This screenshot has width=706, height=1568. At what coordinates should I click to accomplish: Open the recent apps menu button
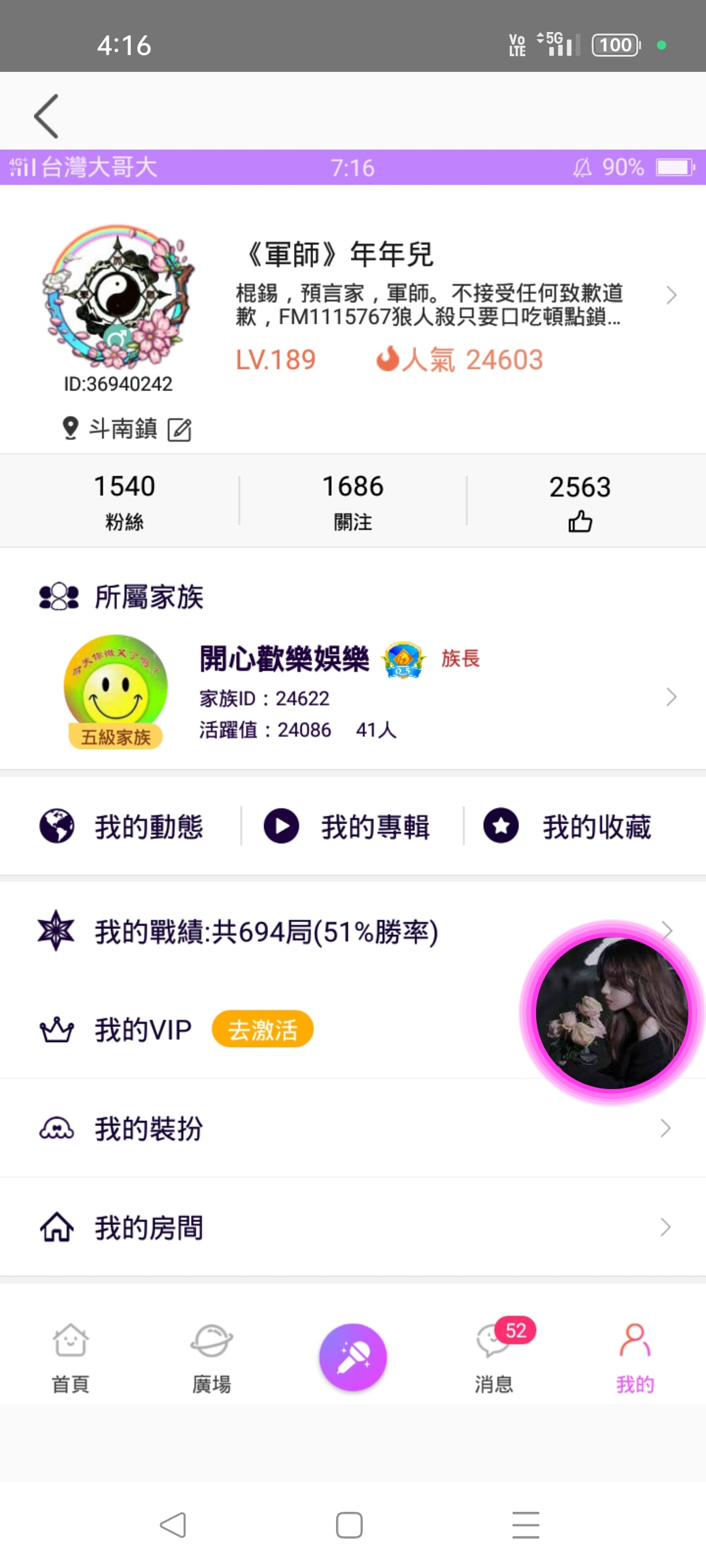point(526,1526)
